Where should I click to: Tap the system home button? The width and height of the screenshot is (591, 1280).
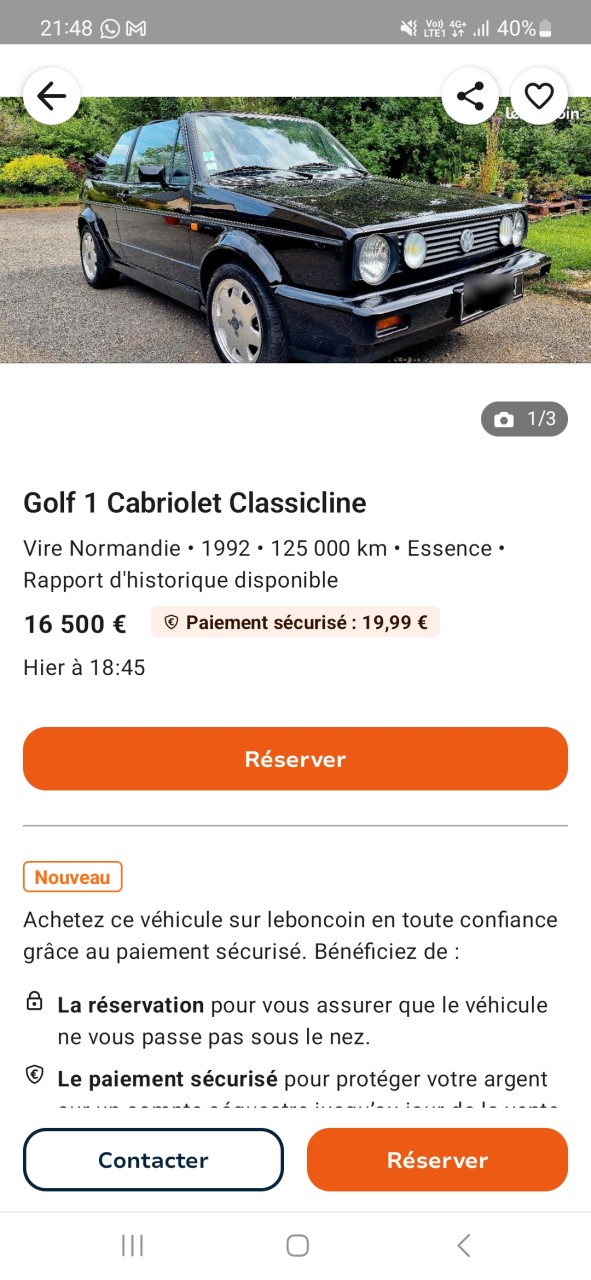click(x=297, y=1245)
